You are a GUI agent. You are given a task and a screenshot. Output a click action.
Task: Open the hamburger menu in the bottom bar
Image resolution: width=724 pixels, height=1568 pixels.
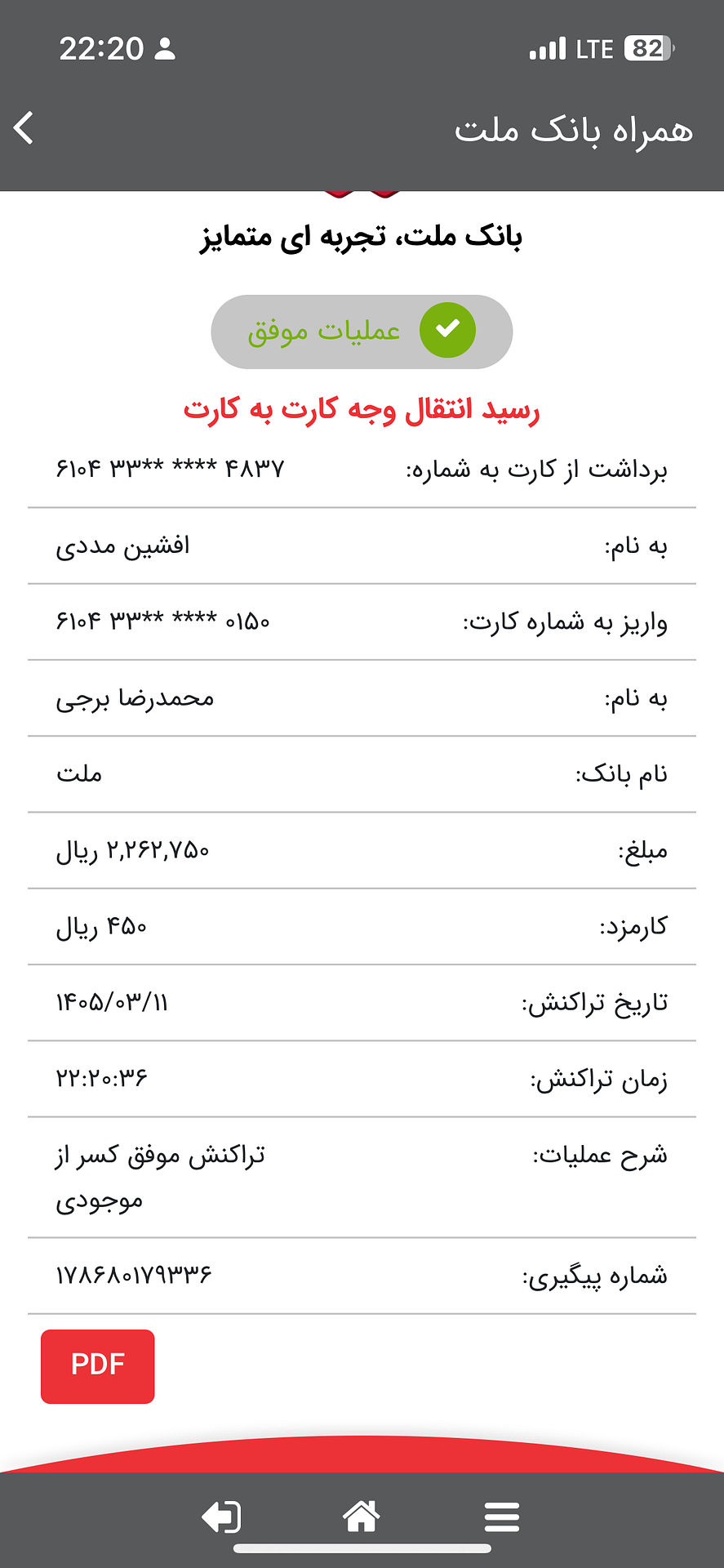[502, 1517]
